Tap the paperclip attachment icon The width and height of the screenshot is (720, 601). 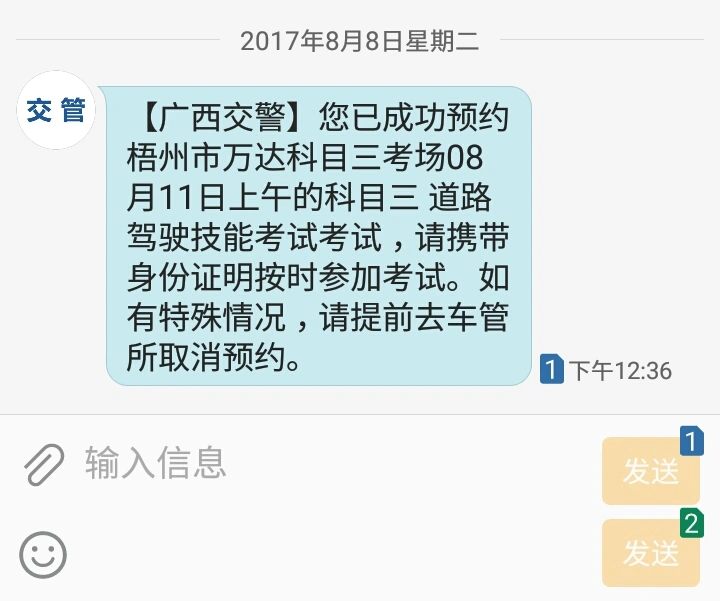[44, 464]
